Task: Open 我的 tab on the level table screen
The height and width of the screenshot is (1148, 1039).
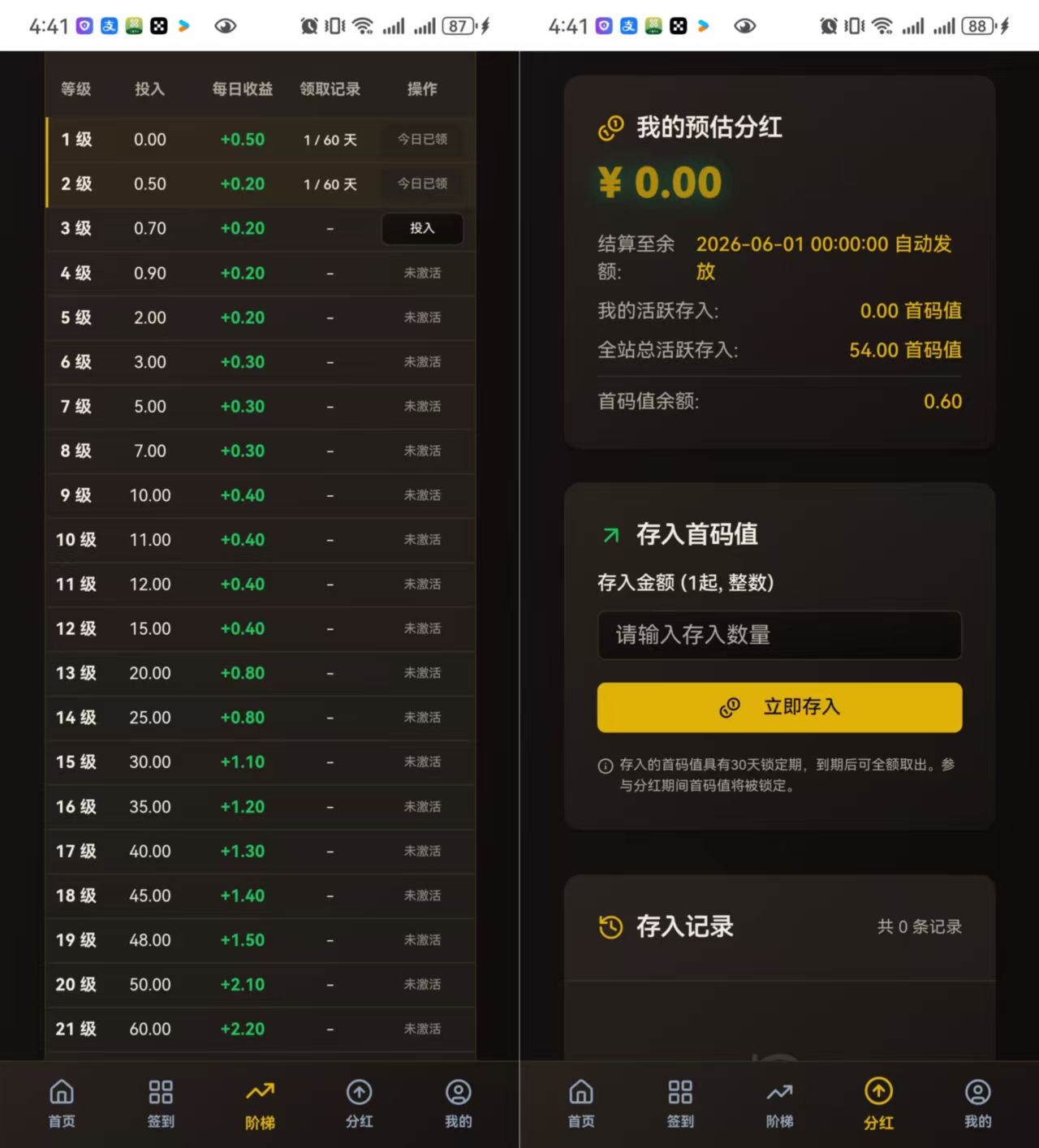Action: pyautogui.click(x=458, y=1103)
